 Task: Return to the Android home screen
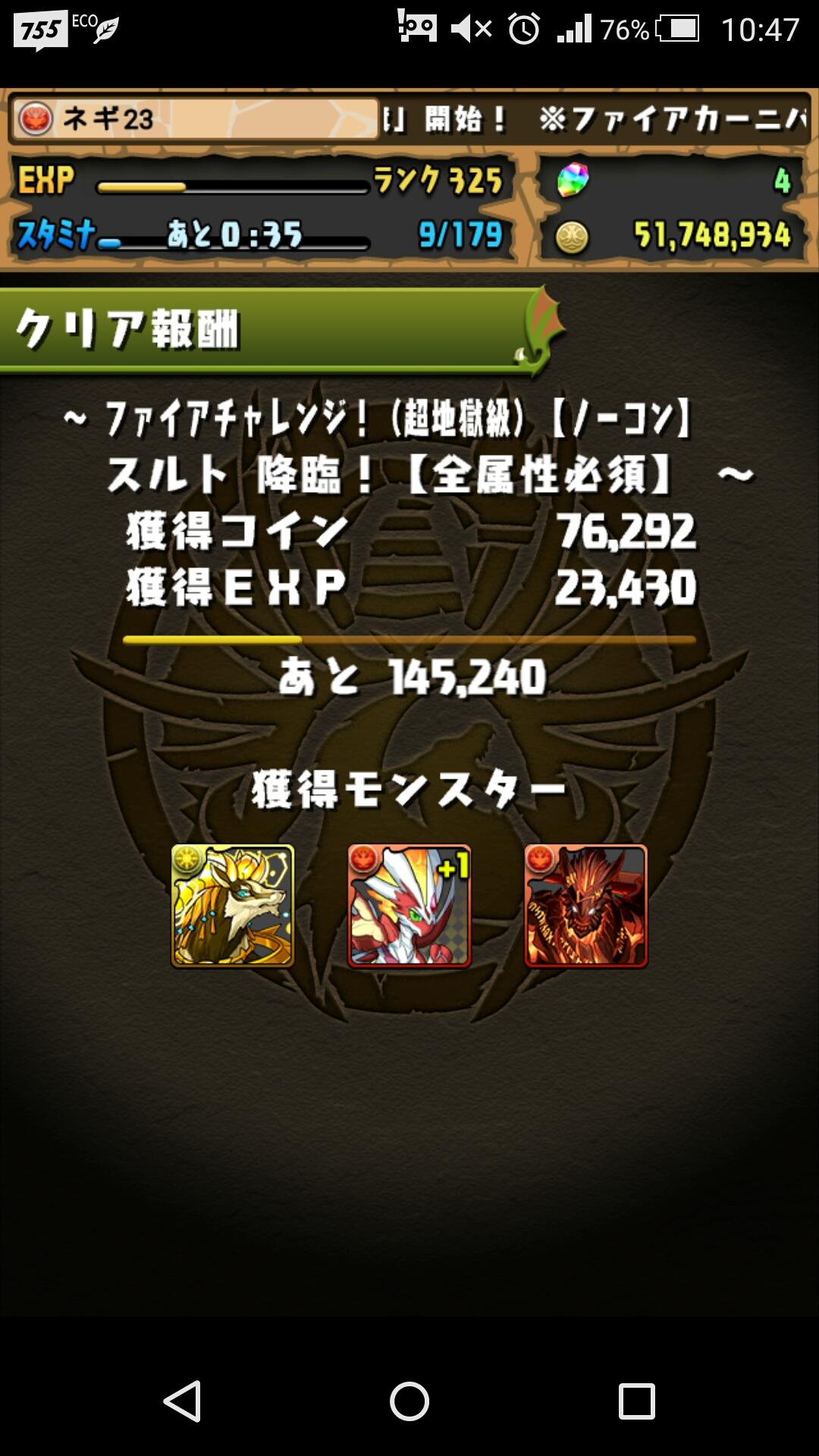[x=409, y=1401]
